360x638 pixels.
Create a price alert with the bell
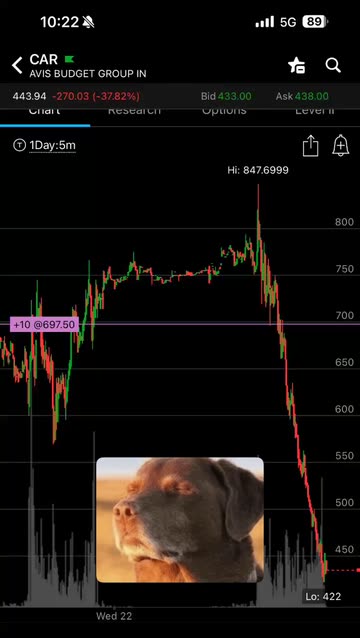(x=340, y=146)
